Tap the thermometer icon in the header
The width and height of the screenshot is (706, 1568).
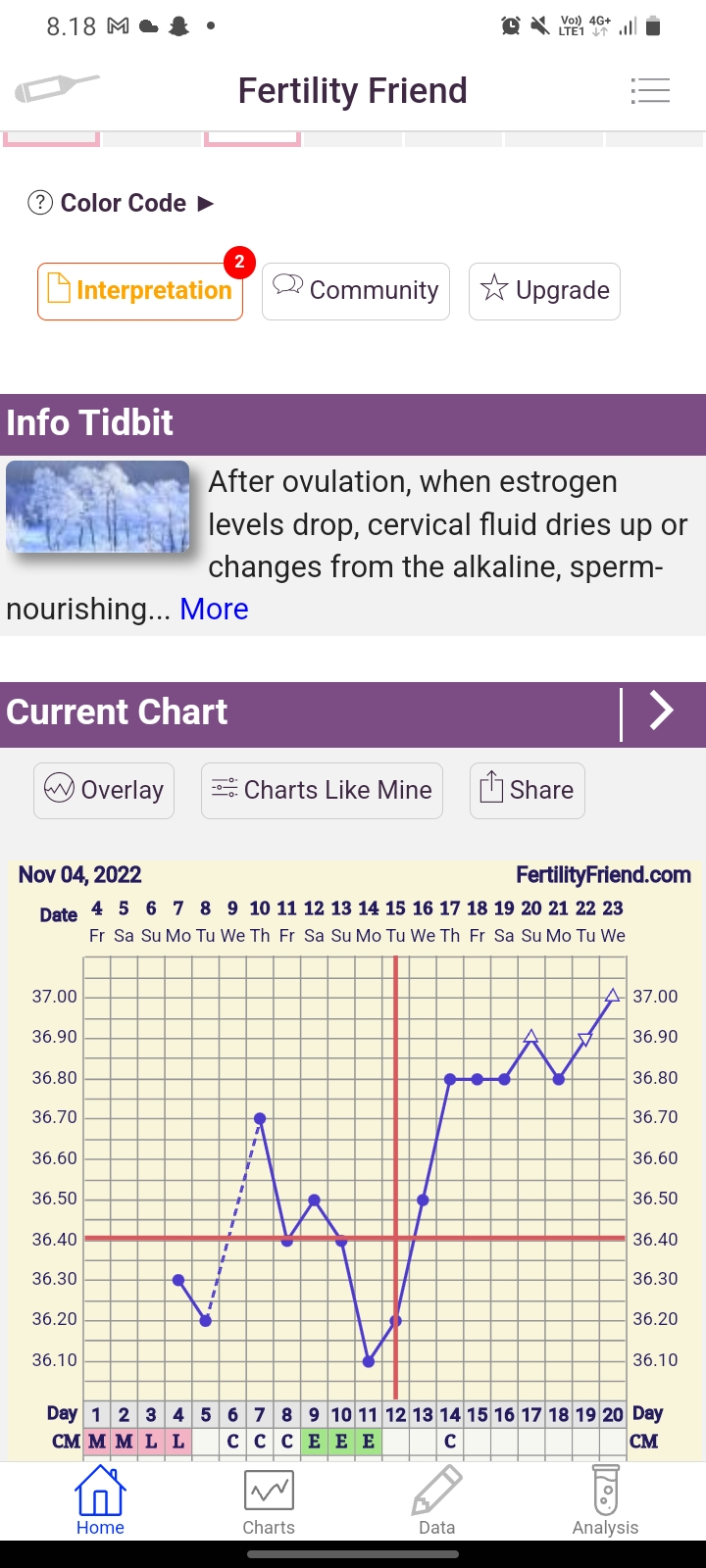click(x=57, y=89)
